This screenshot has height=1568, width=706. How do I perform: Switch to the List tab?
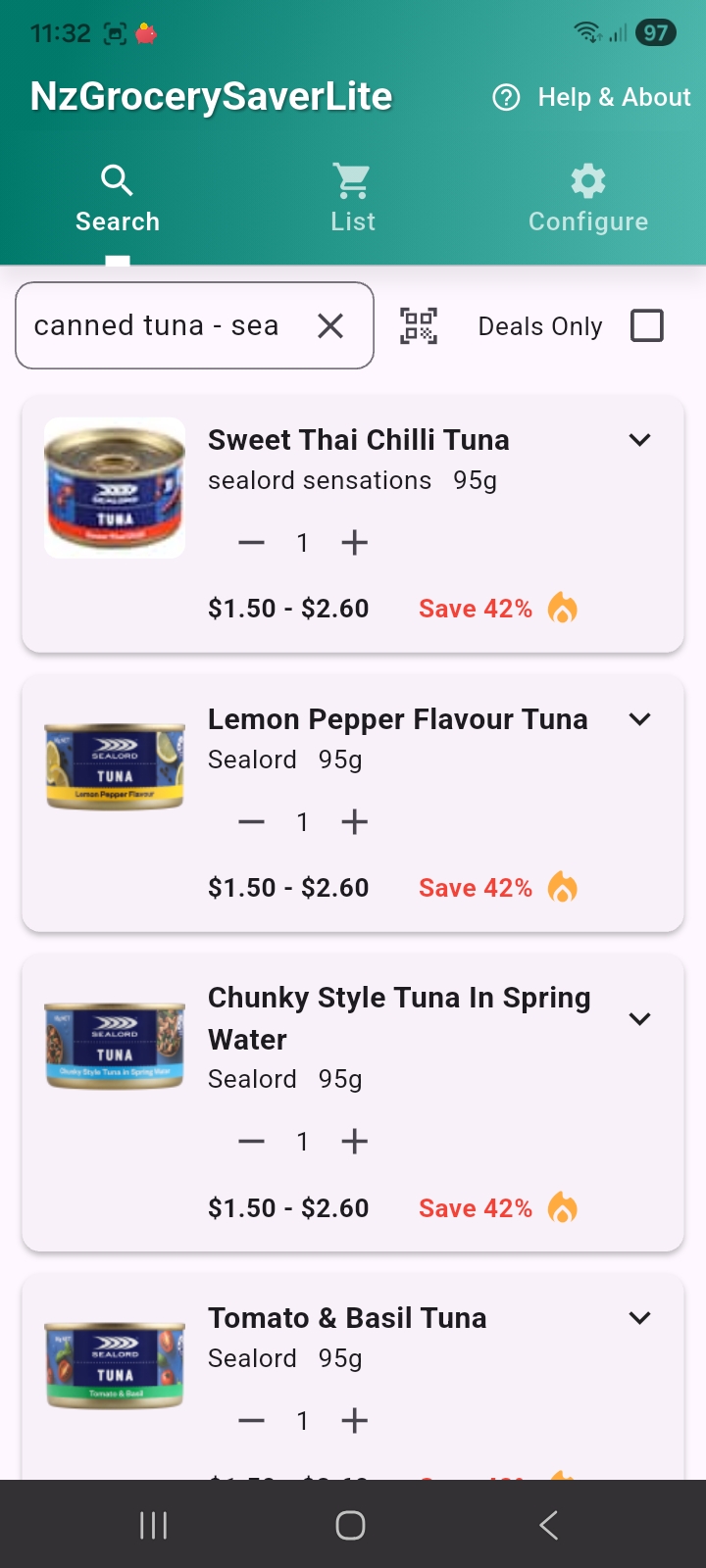[351, 196]
